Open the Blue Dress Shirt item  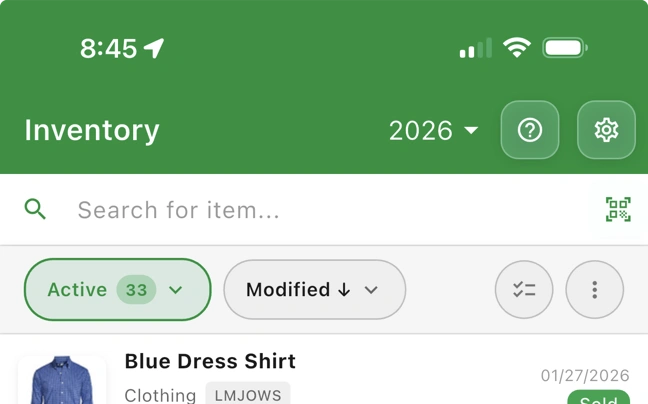pos(210,362)
